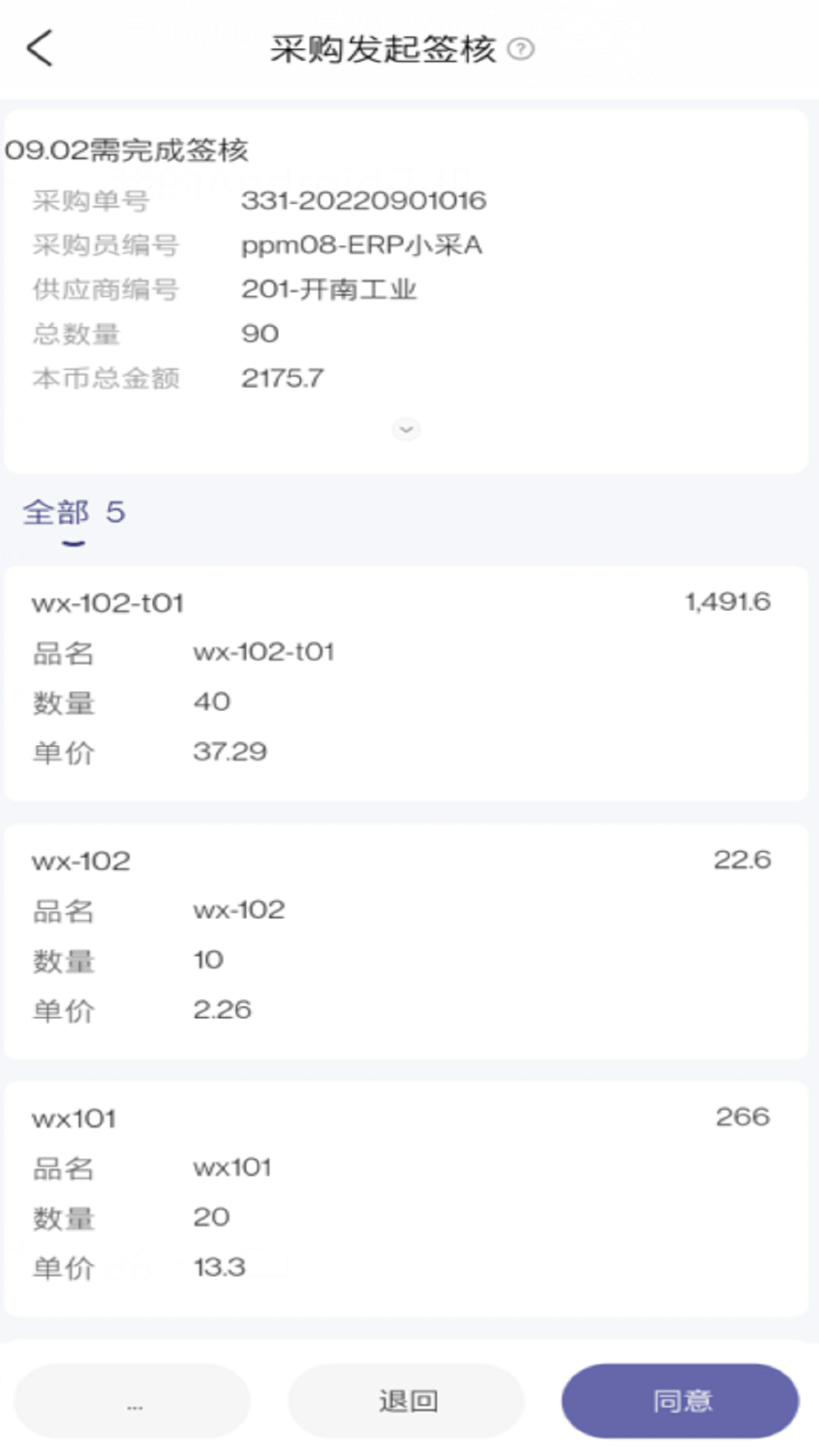The width and height of the screenshot is (819, 1456).
Task: Tap the amount 1,491.6 for wx-102-t01
Action: [727, 601]
